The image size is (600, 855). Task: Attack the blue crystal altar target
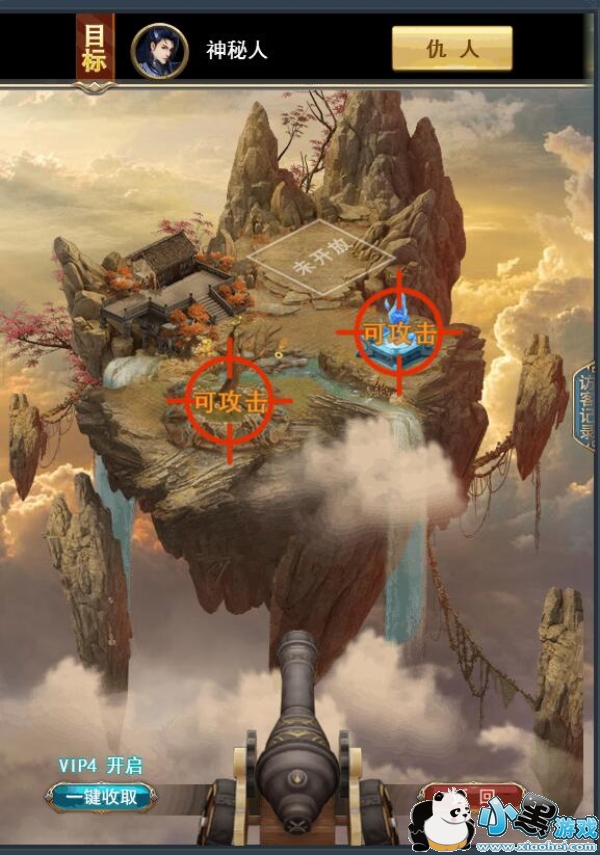(399, 332)
